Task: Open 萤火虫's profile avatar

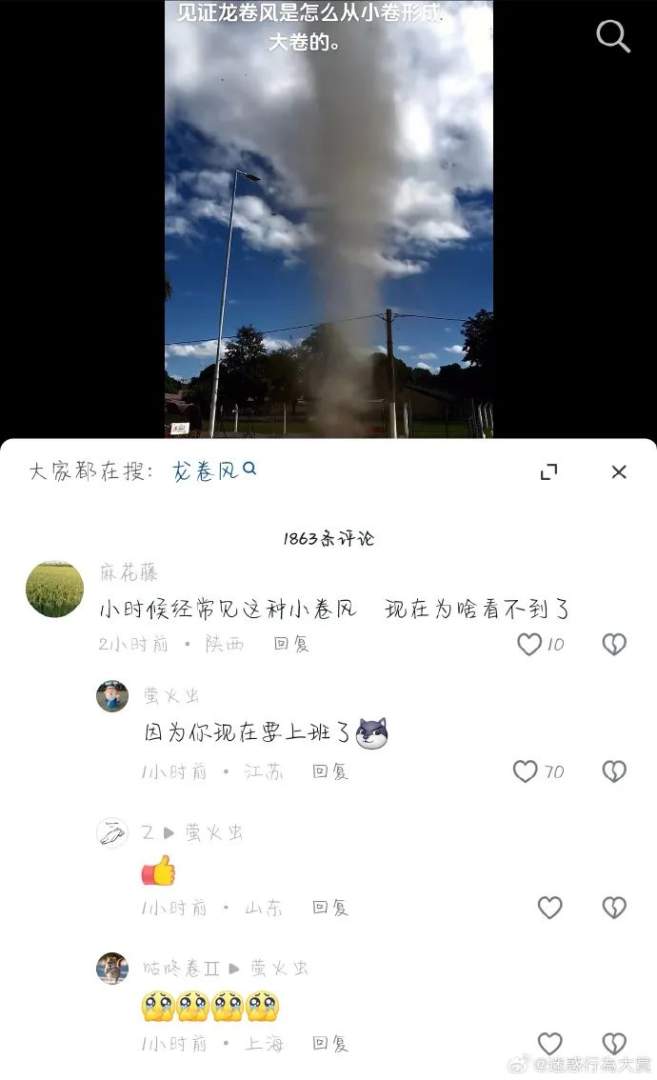Action: 112,696
